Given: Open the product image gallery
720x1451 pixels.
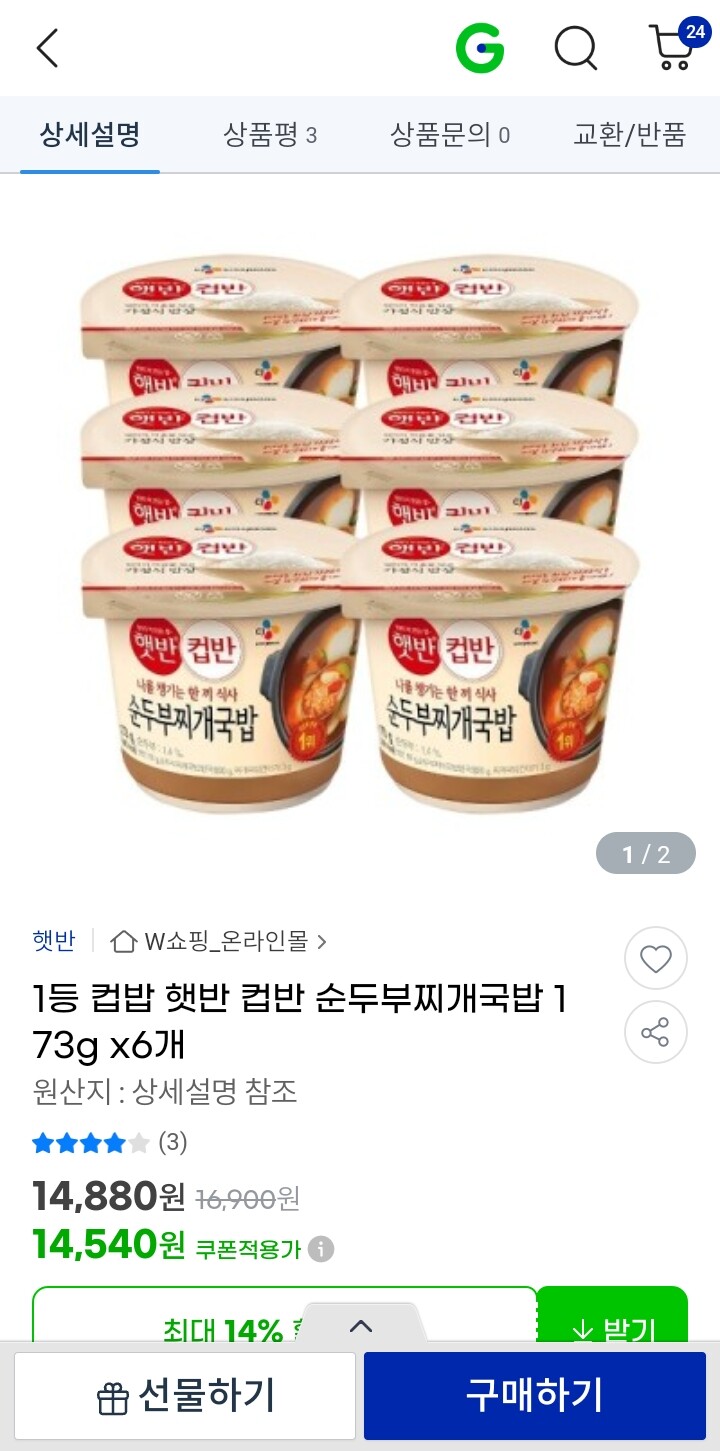Looking at the screenshot, I should tap(360, 530).
